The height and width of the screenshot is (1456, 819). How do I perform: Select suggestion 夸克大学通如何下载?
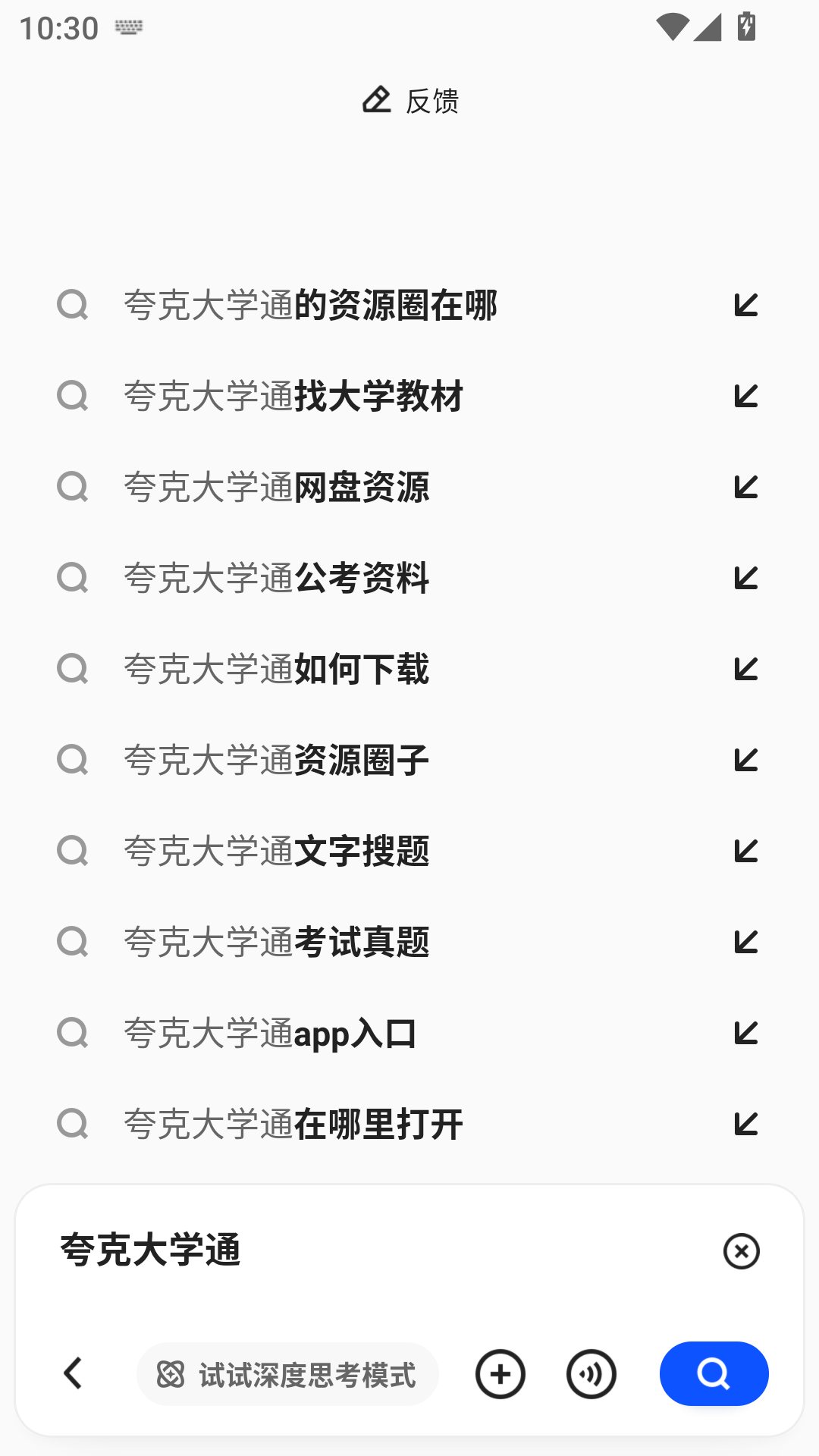click(x=277, y=669)
